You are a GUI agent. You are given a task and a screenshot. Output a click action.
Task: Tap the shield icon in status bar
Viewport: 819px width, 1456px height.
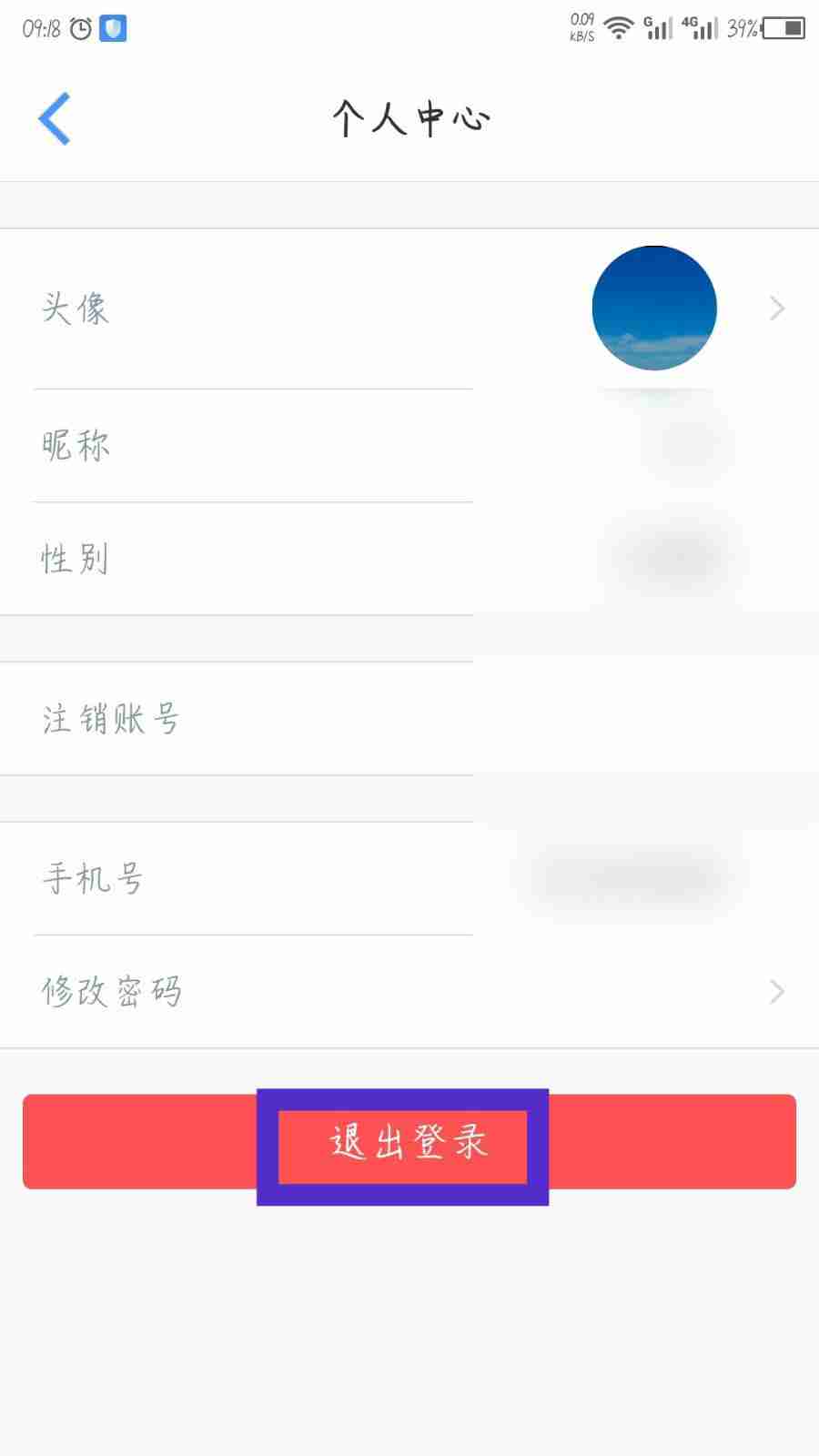[x=111, y=27]
